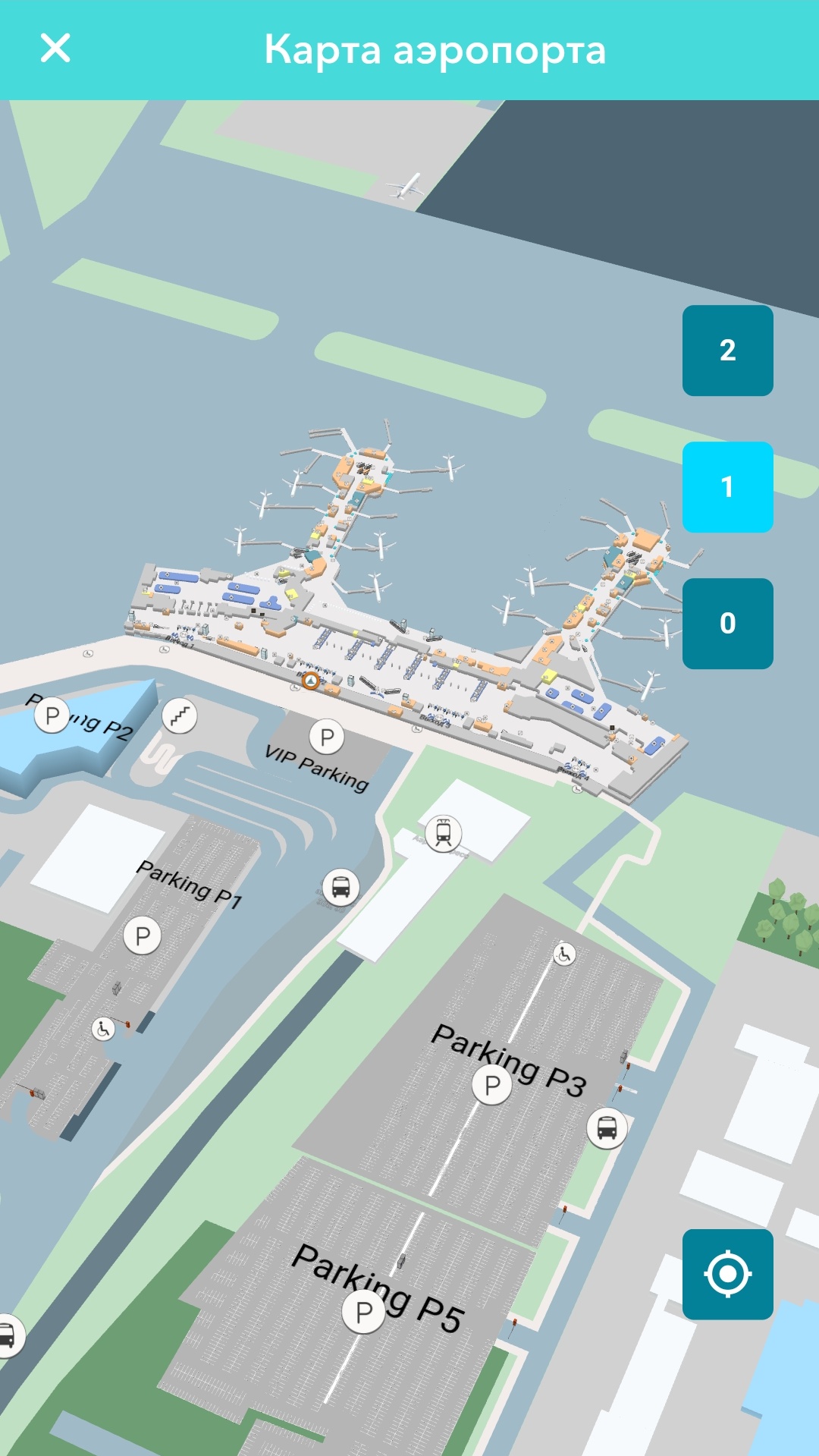Open the VIP Parking marker
Screen dimensions: 819x1456
coord(327,737)
